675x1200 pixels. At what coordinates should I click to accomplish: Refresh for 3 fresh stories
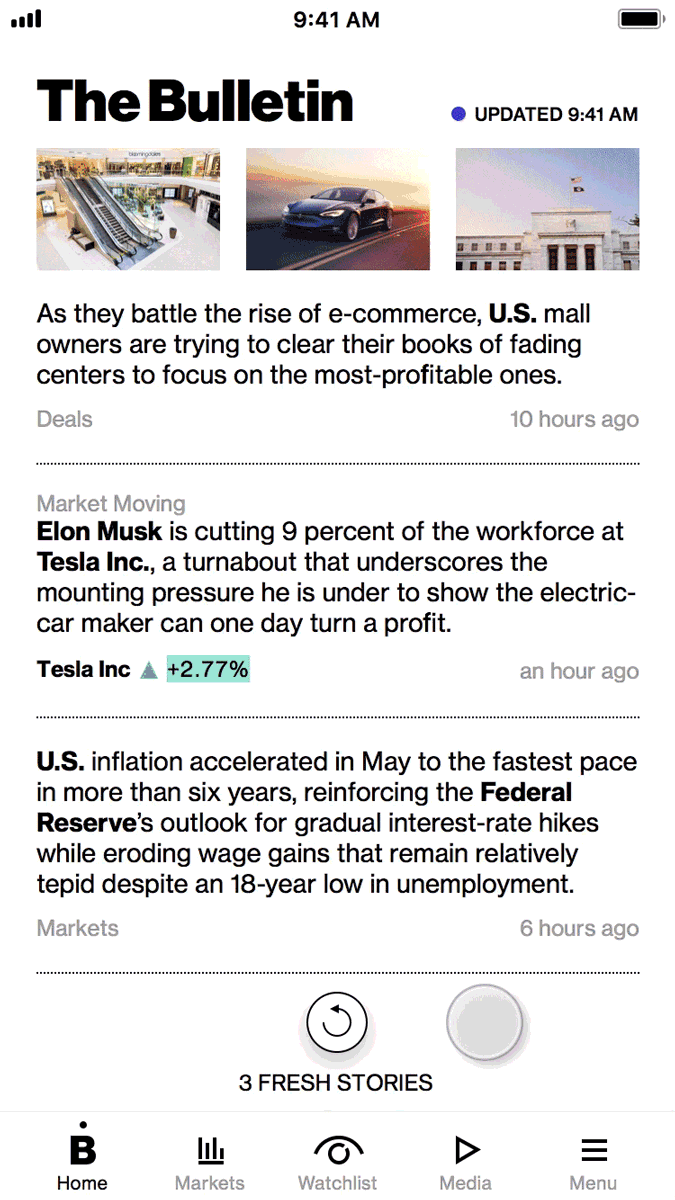[x=337, y=1022]
